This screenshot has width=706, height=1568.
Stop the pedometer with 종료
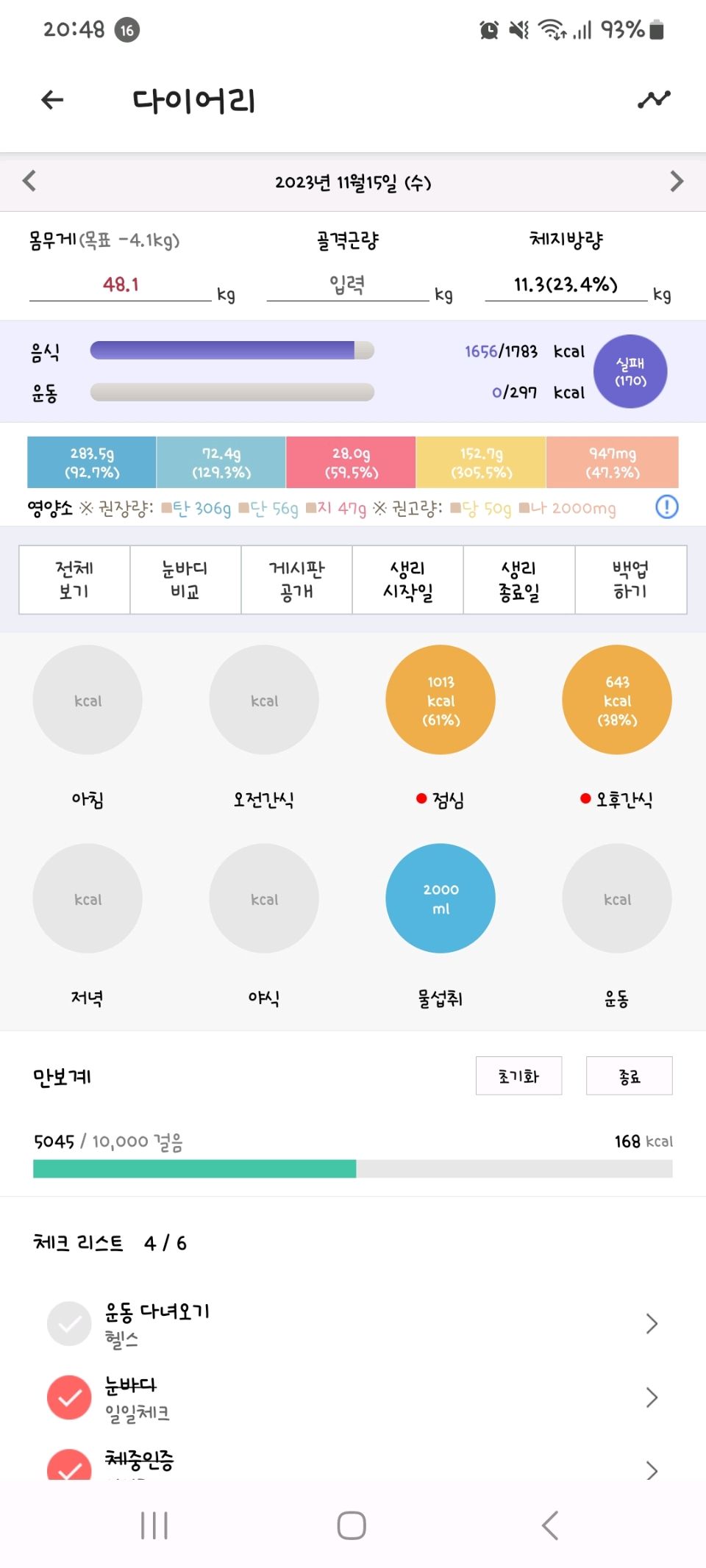tap(629, 1076)
